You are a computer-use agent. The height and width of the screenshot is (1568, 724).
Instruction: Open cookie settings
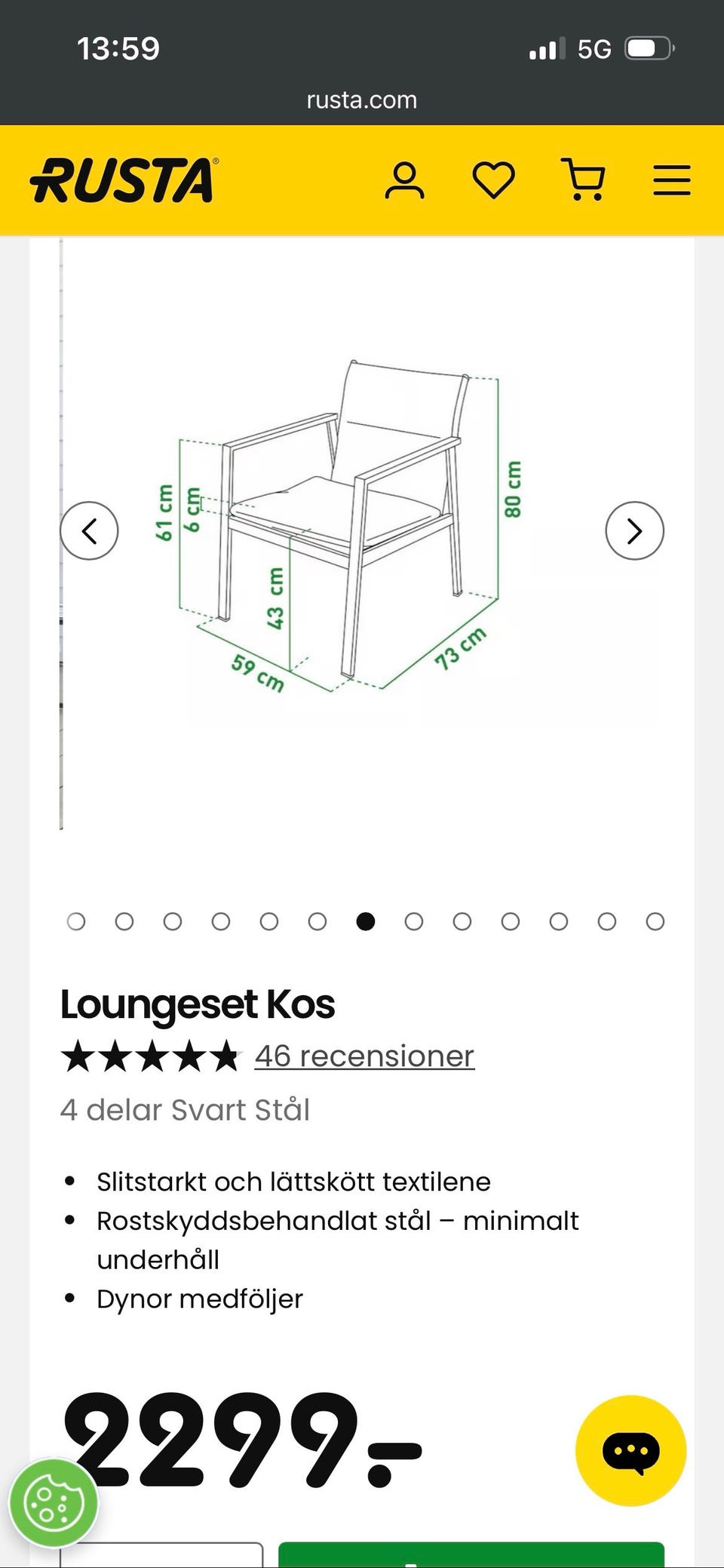click(x=54, y=1503)
